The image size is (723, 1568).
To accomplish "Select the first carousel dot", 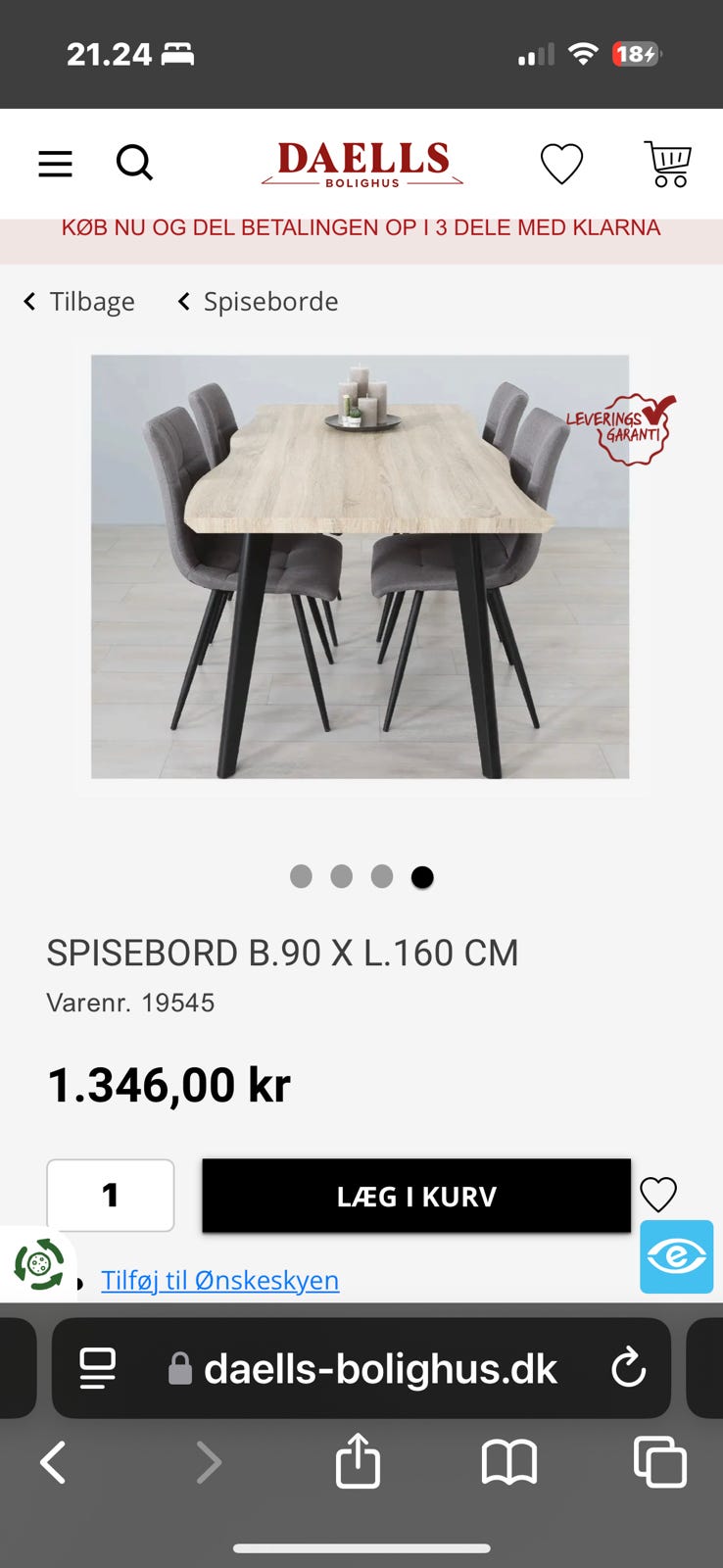I will click(302, 877).
